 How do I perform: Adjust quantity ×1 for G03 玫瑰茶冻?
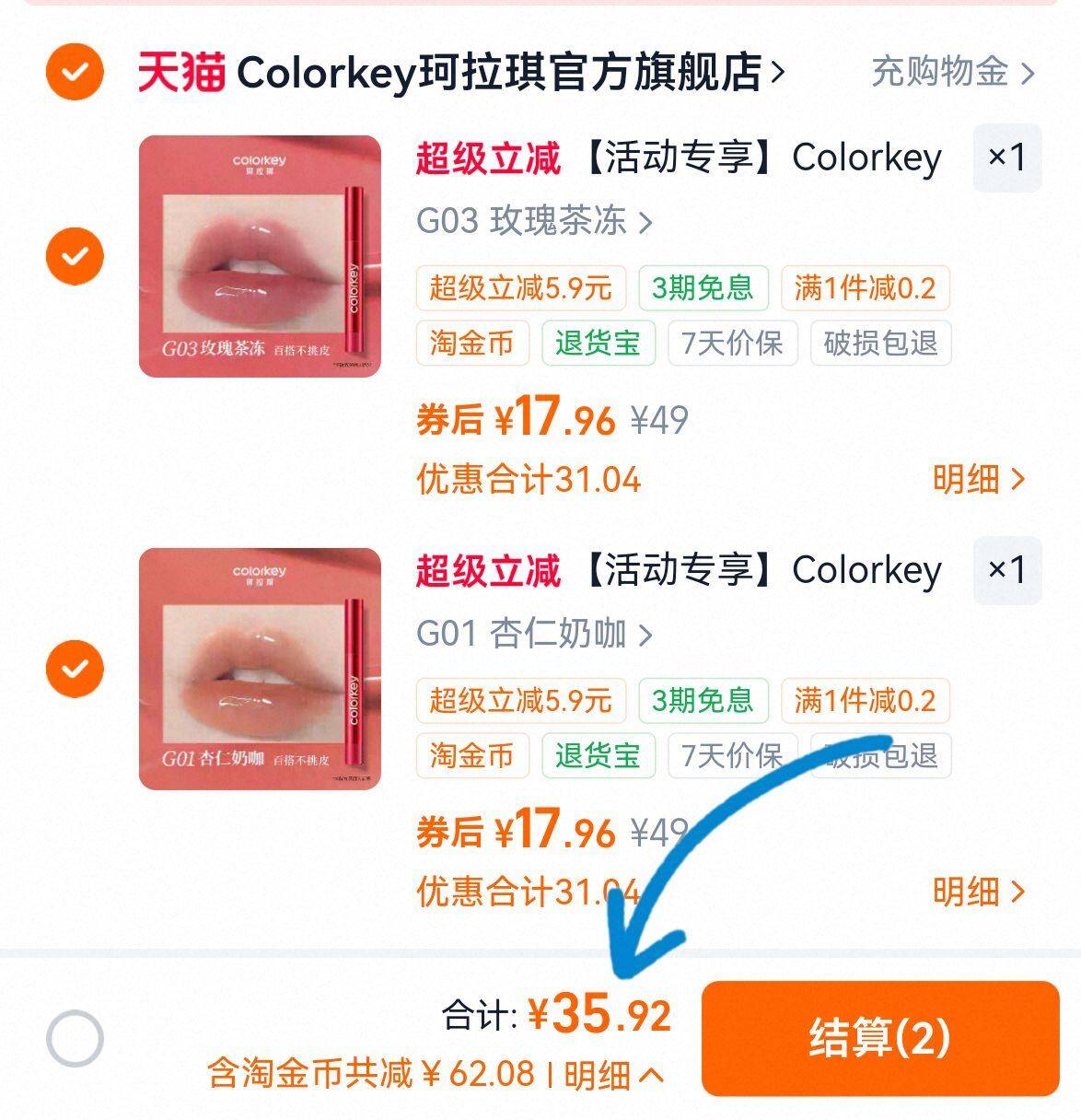tap(1007, 157)
